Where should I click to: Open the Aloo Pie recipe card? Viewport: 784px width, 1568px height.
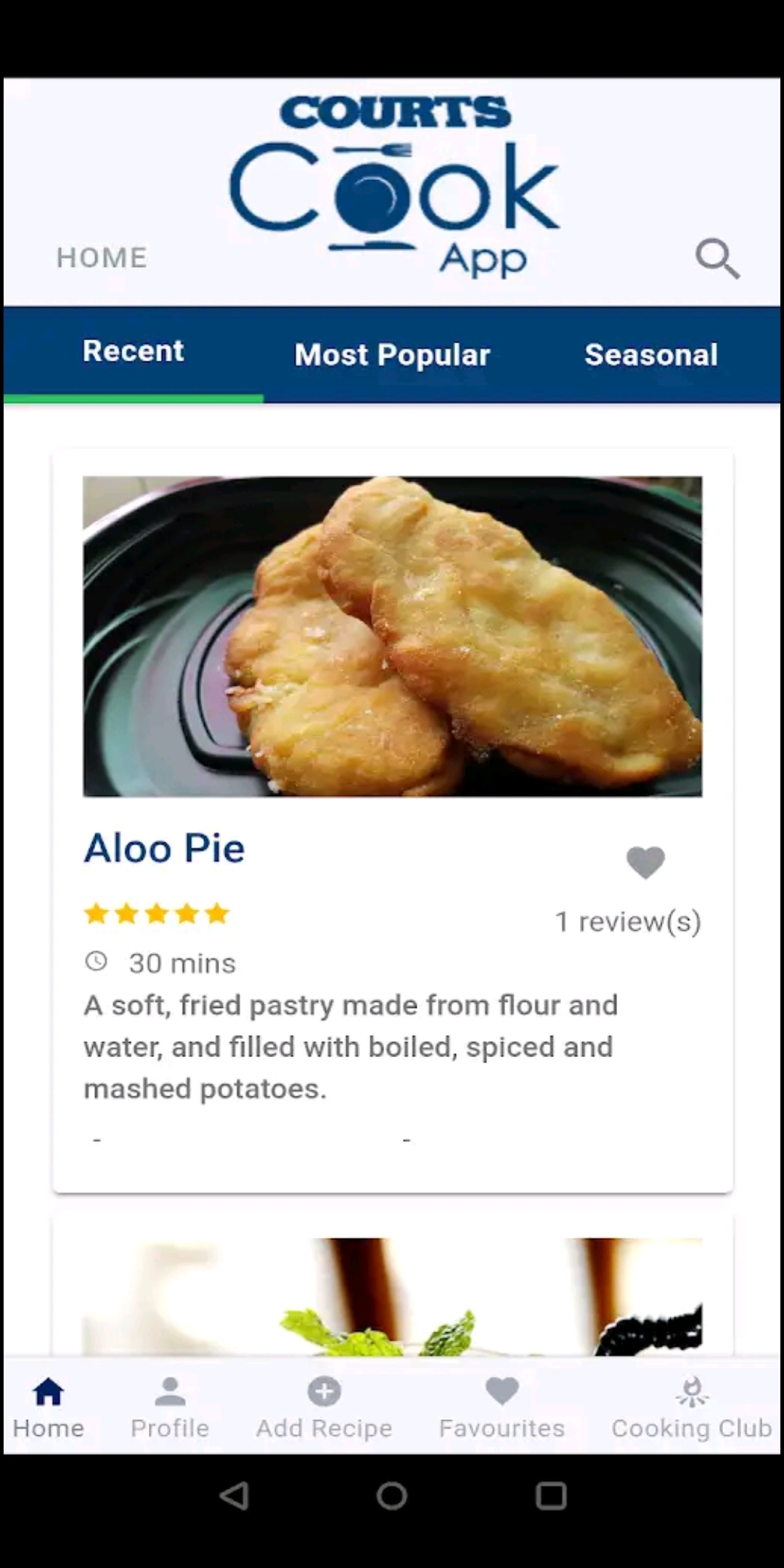392,637
